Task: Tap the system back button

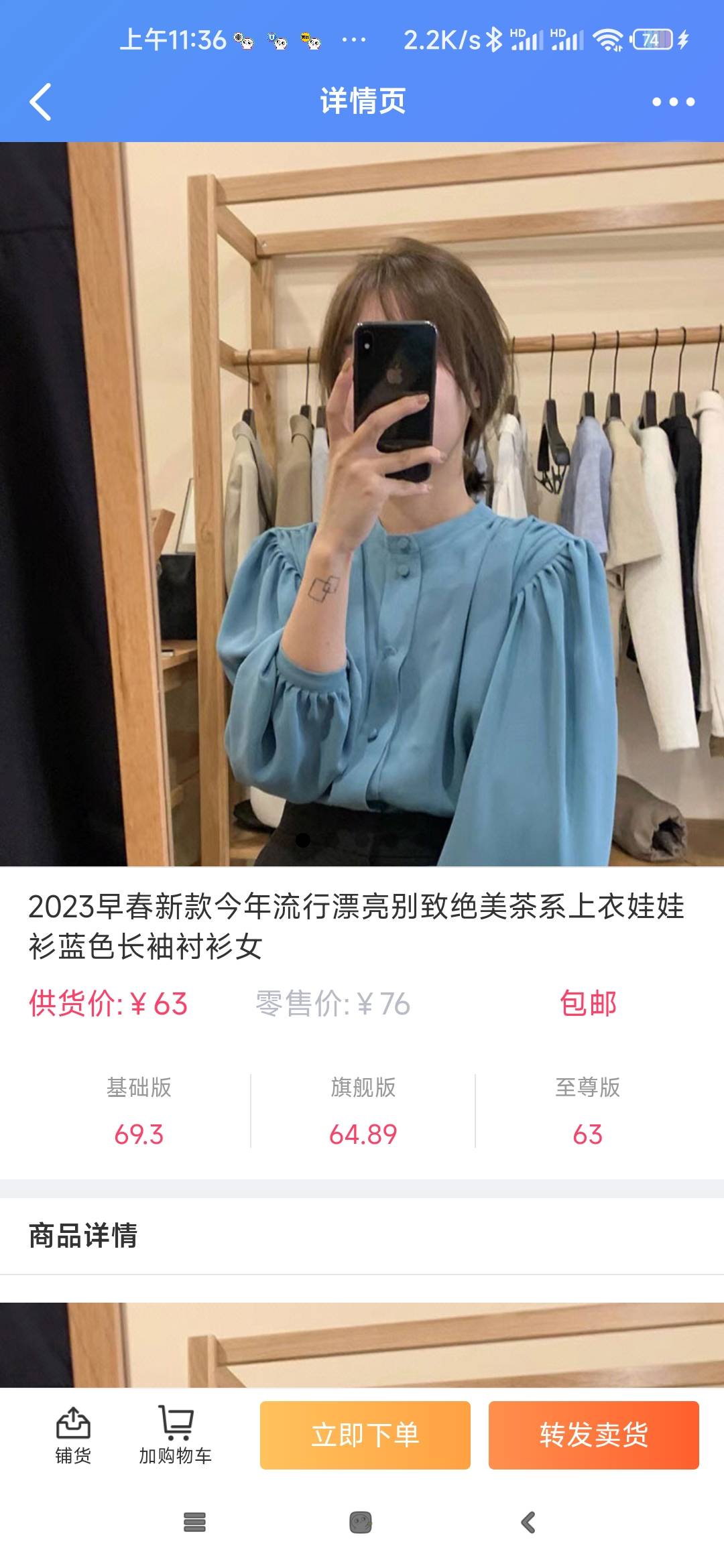Action: [x=528, y=1522]
